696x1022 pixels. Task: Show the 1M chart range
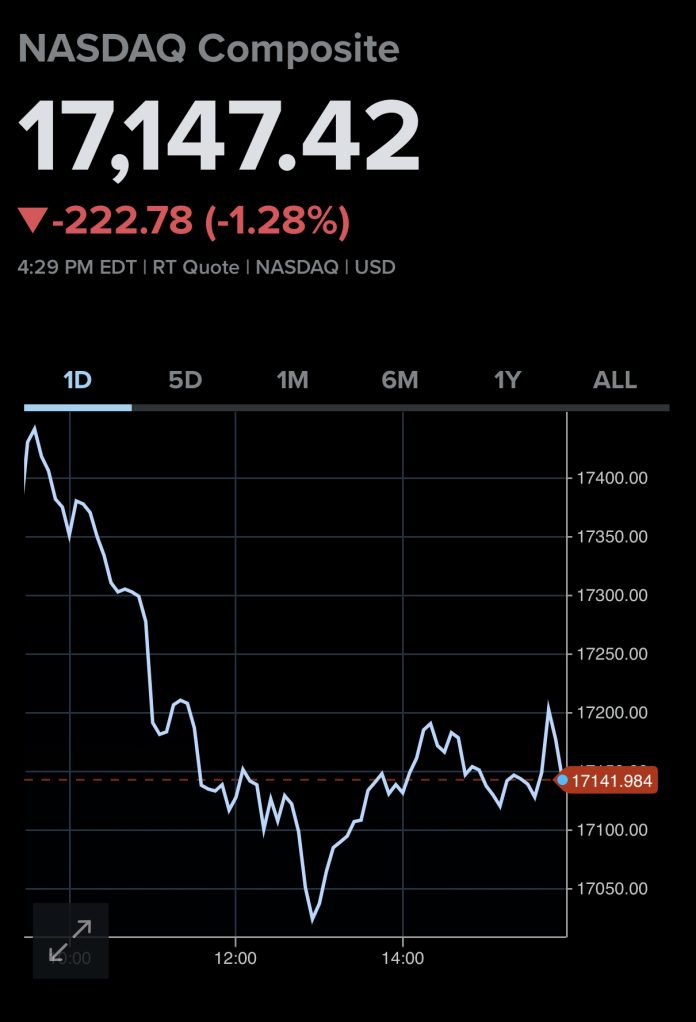(x=292, y=380)
